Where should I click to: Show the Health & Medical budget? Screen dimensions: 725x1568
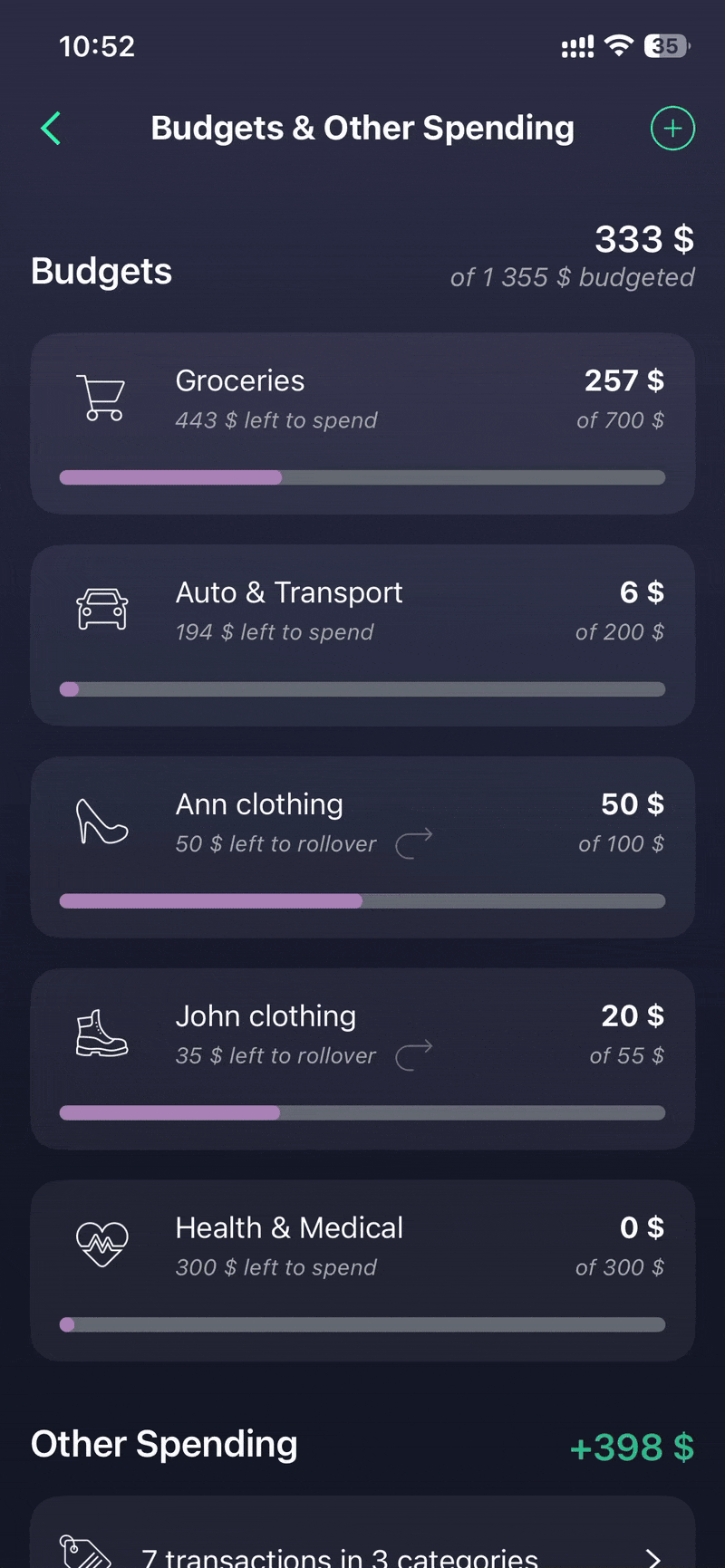(362, 1270)
